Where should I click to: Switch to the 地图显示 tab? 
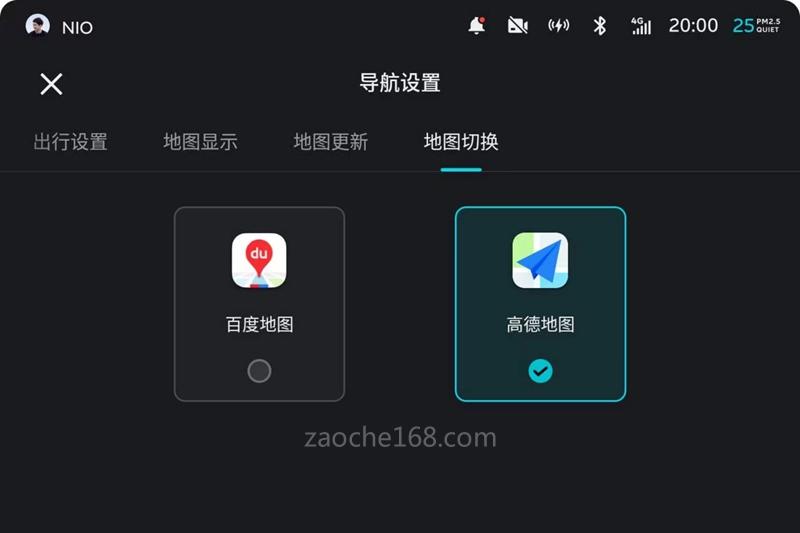coord(200,142)
